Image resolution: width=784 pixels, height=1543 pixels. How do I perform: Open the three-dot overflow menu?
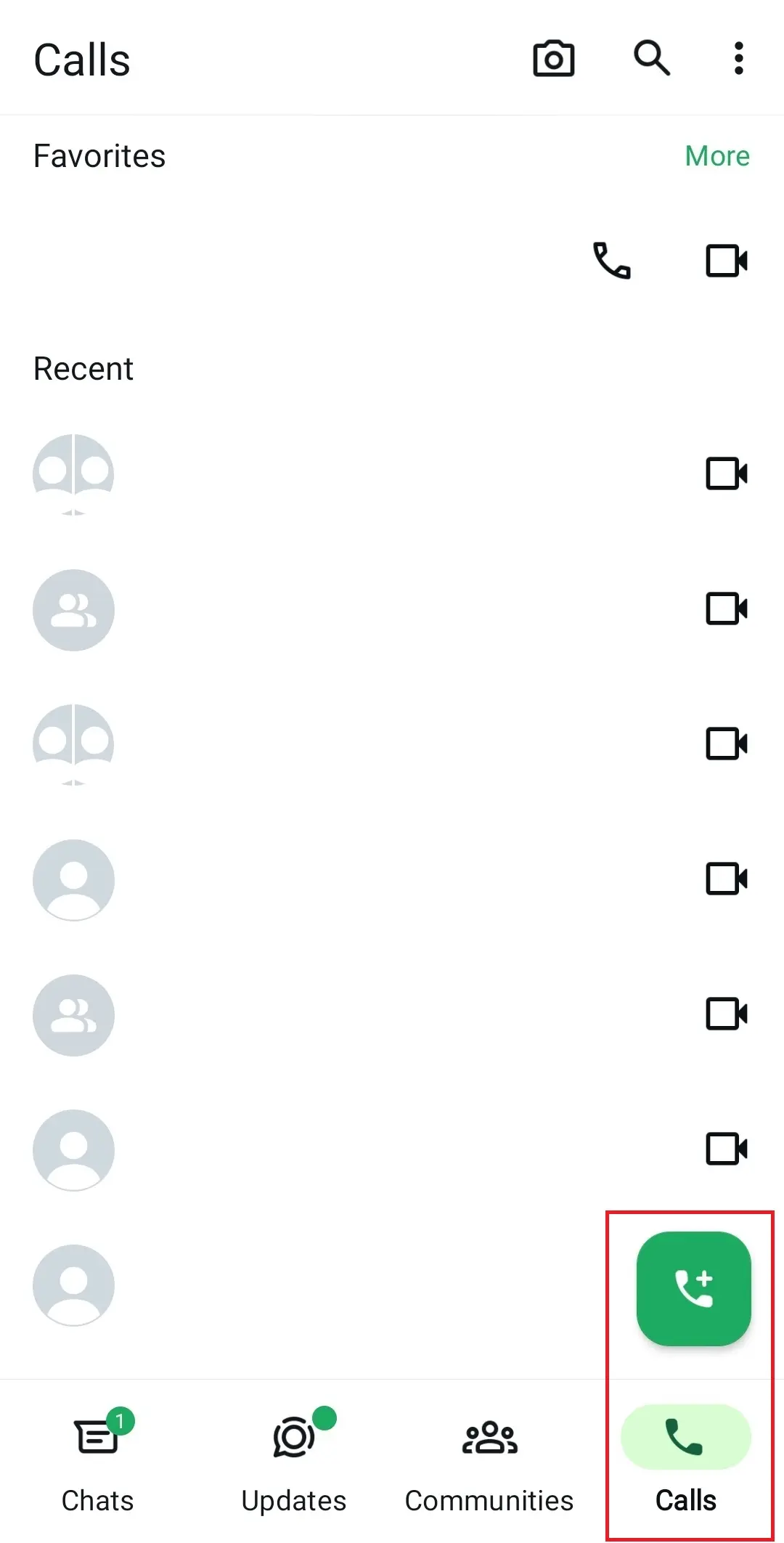point(738,59)
